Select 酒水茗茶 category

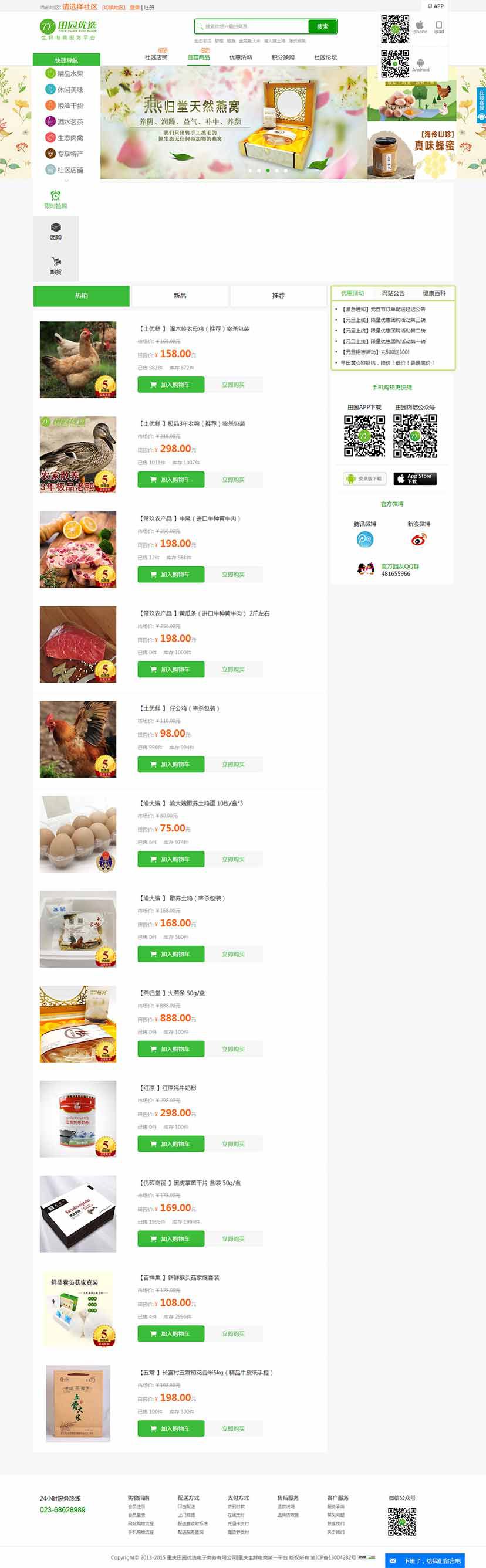point(69,122)
